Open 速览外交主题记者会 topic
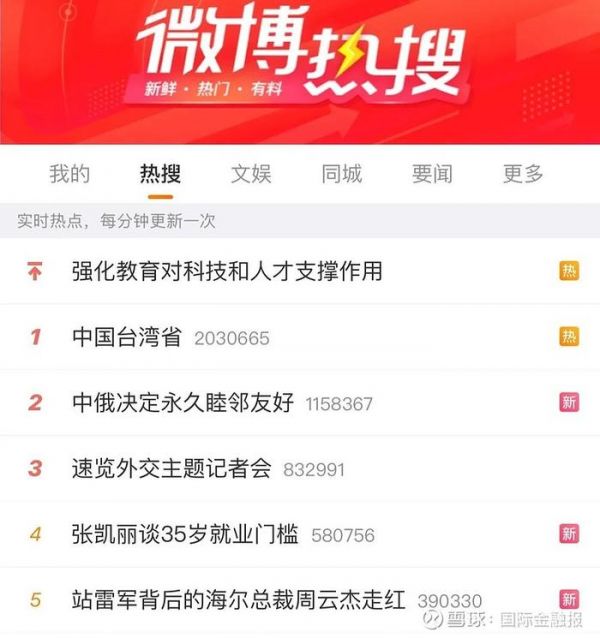The height and width of the screenshot is (638, 600). pos(172,468)
